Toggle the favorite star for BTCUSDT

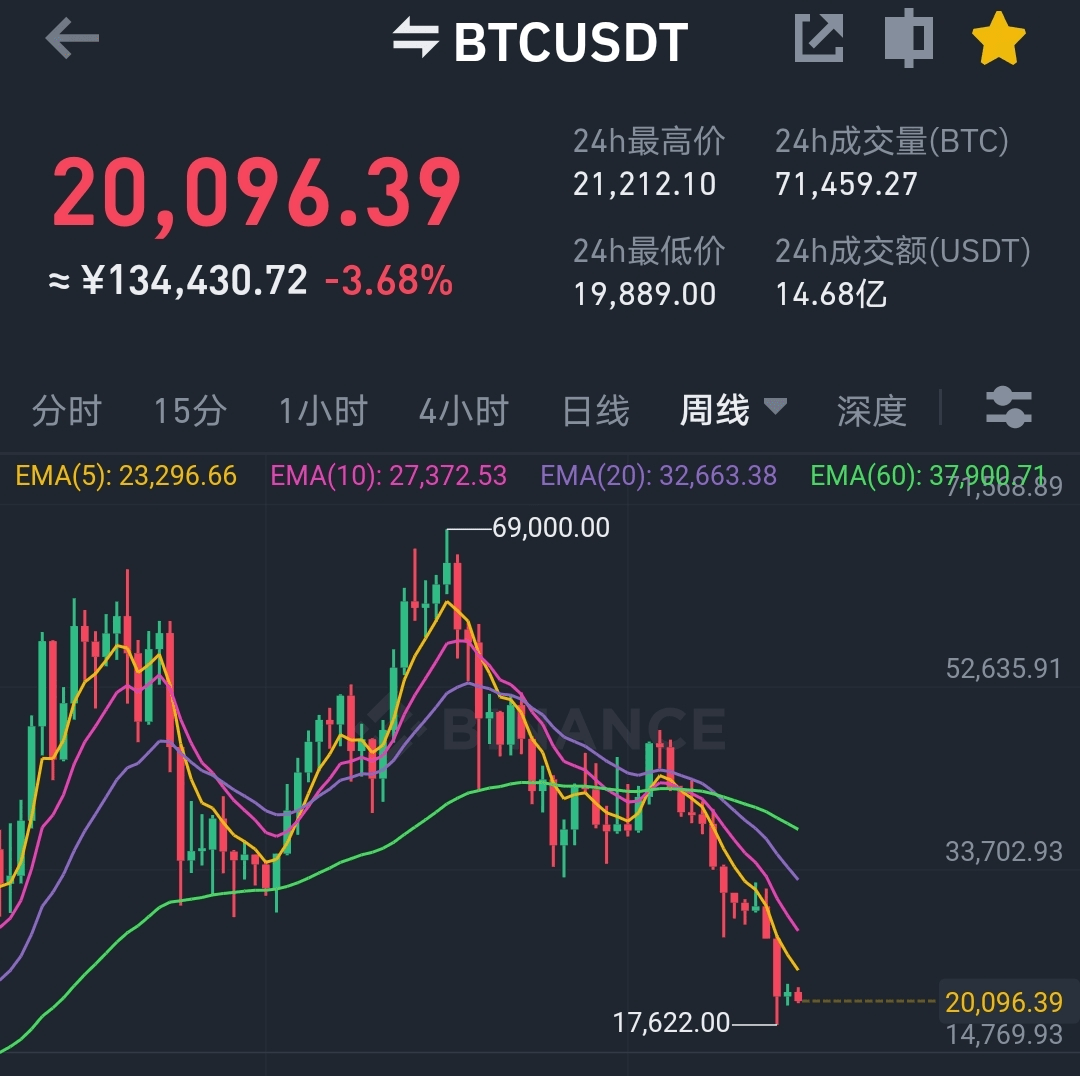[998, 40]
